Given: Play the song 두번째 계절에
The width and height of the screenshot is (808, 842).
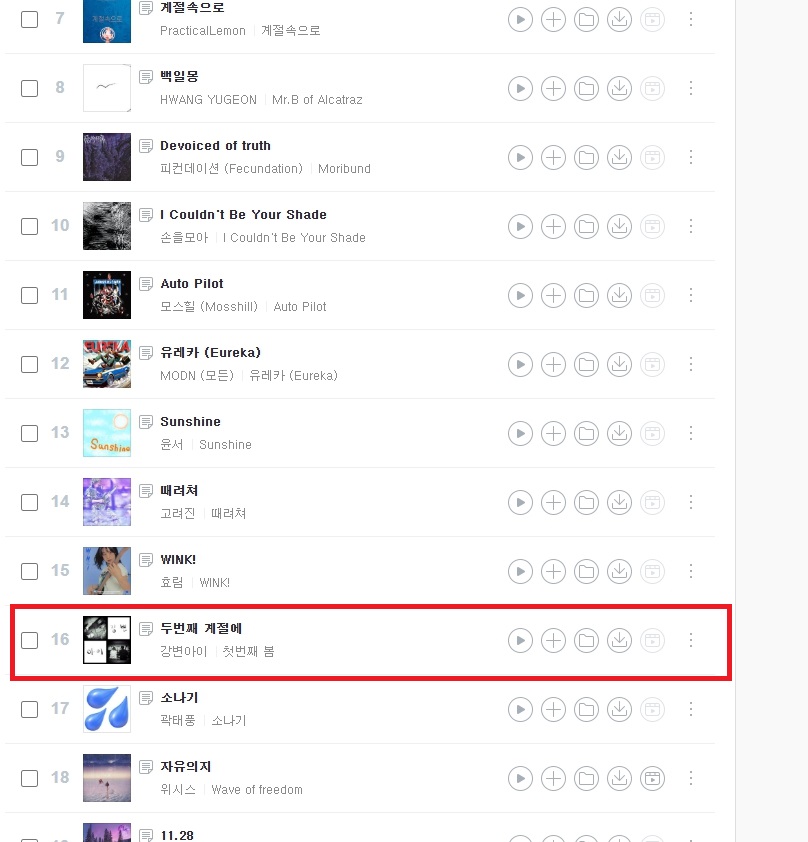Looking at the screenshot, I should pyautogui.click(x=520, y=640).
